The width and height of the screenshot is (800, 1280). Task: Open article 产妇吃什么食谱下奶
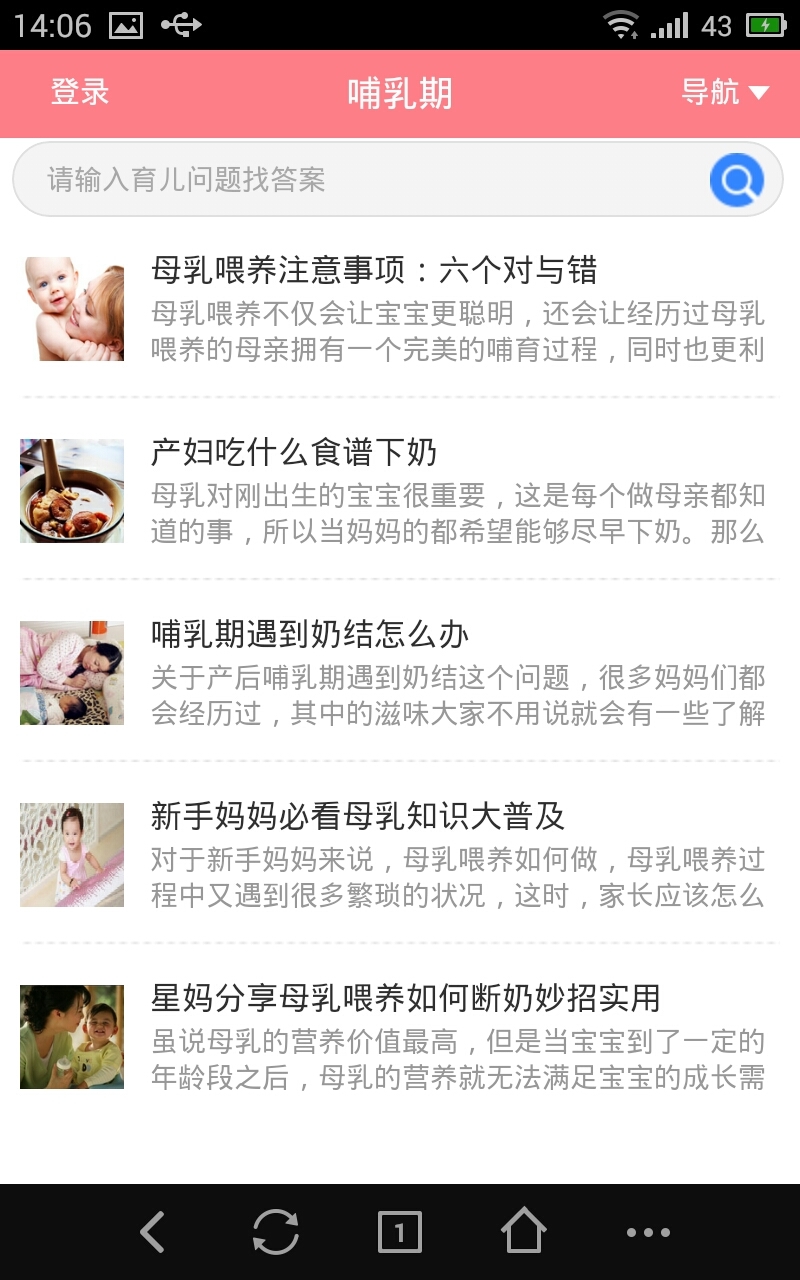pos(294,453)
